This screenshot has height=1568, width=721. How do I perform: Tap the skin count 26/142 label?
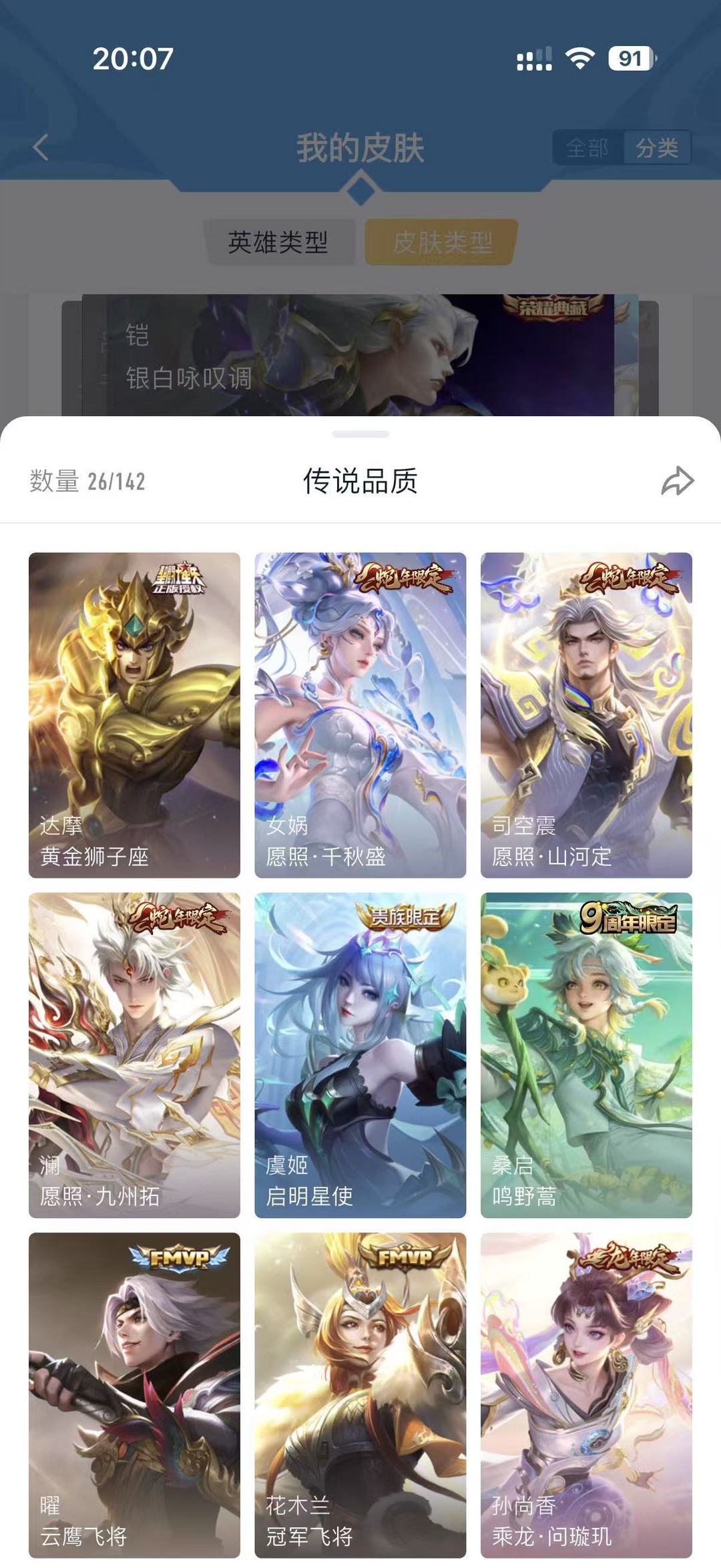point(87,479)
